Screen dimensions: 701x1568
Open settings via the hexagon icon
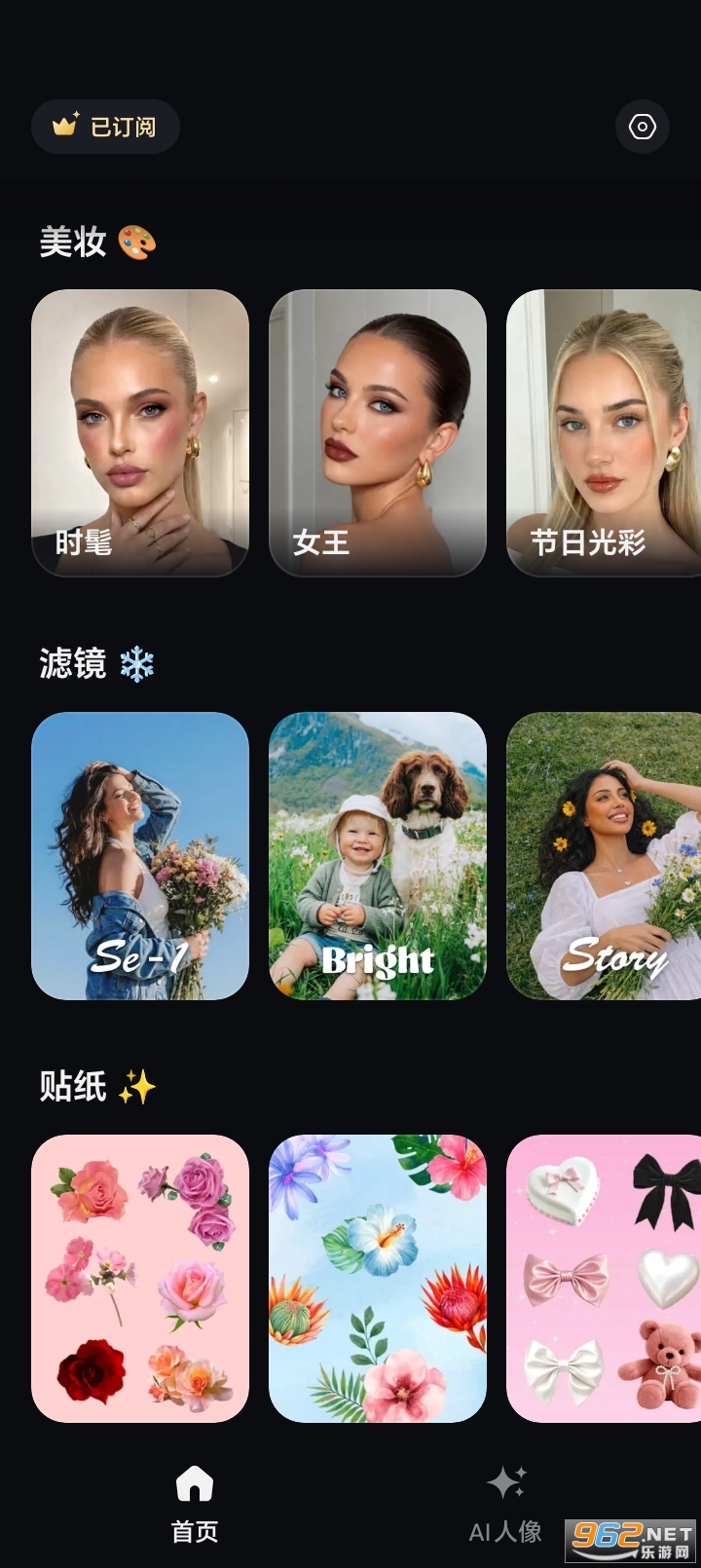(643, 127)
